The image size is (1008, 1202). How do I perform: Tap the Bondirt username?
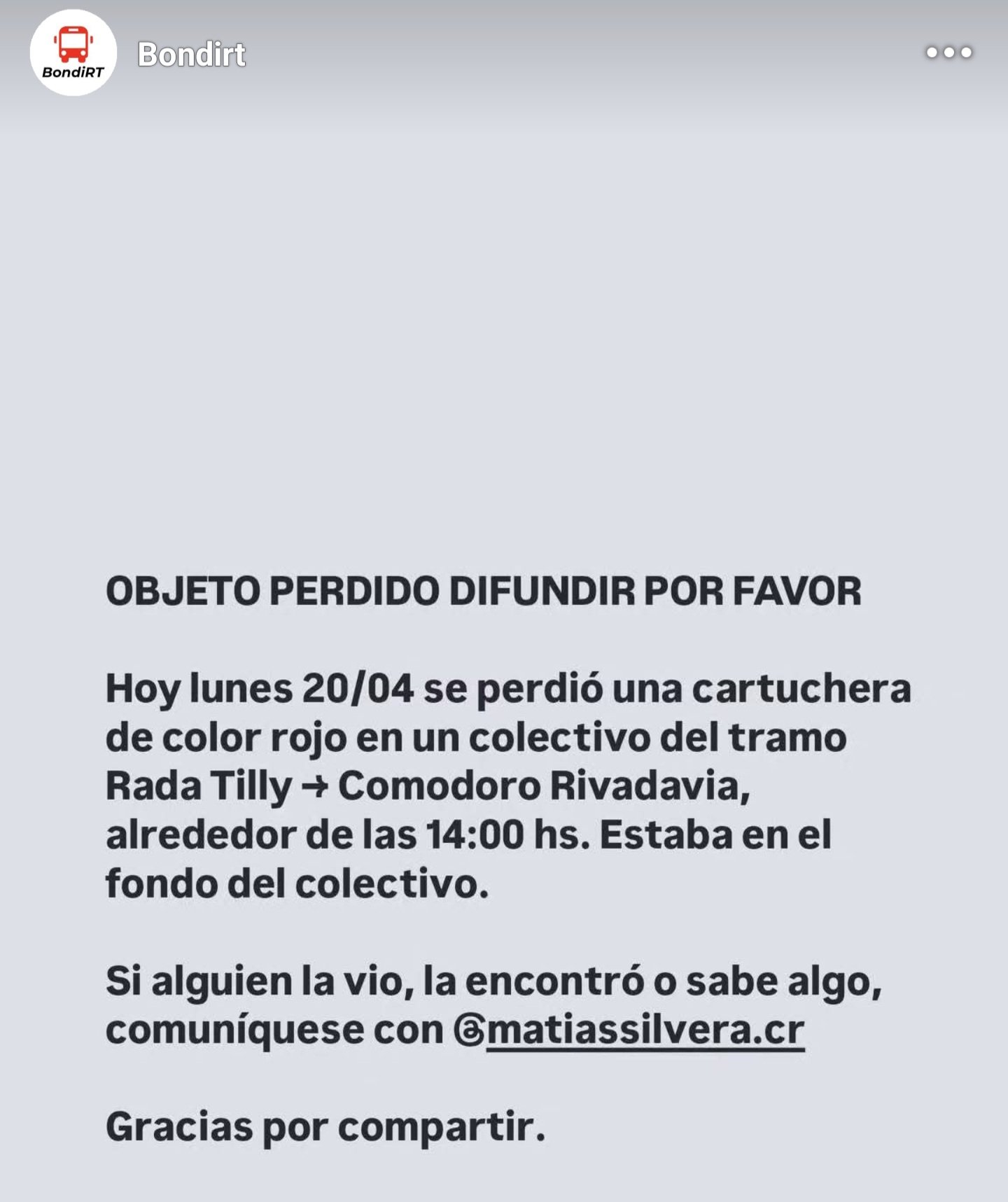(191, 55)
